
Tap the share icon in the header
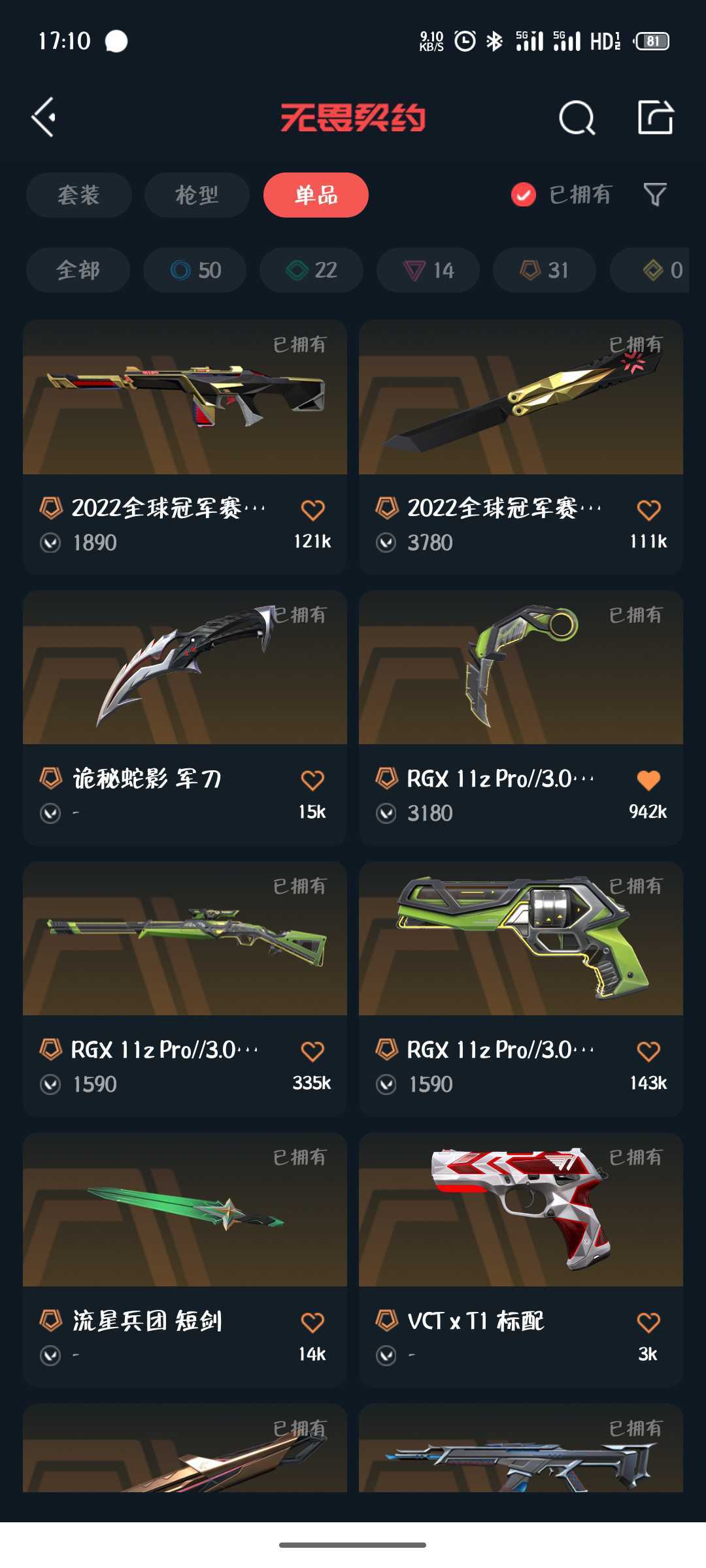click(656, 118)
